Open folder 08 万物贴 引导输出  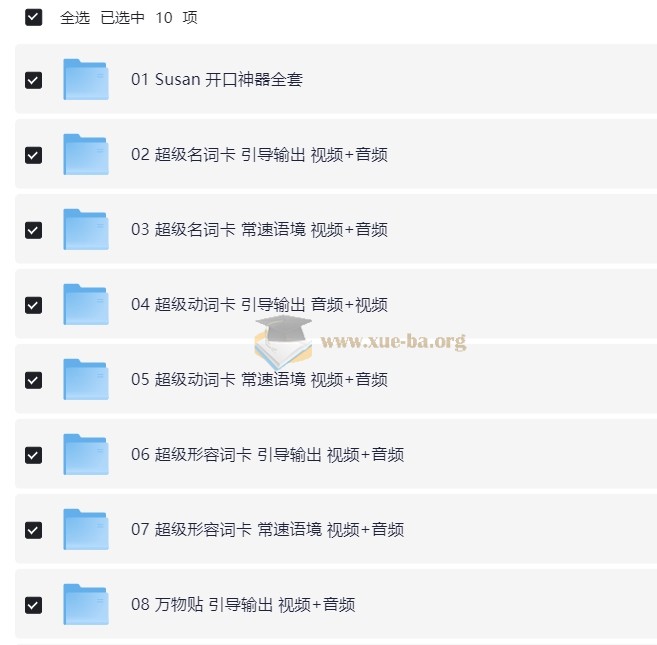tap(242, 605)
